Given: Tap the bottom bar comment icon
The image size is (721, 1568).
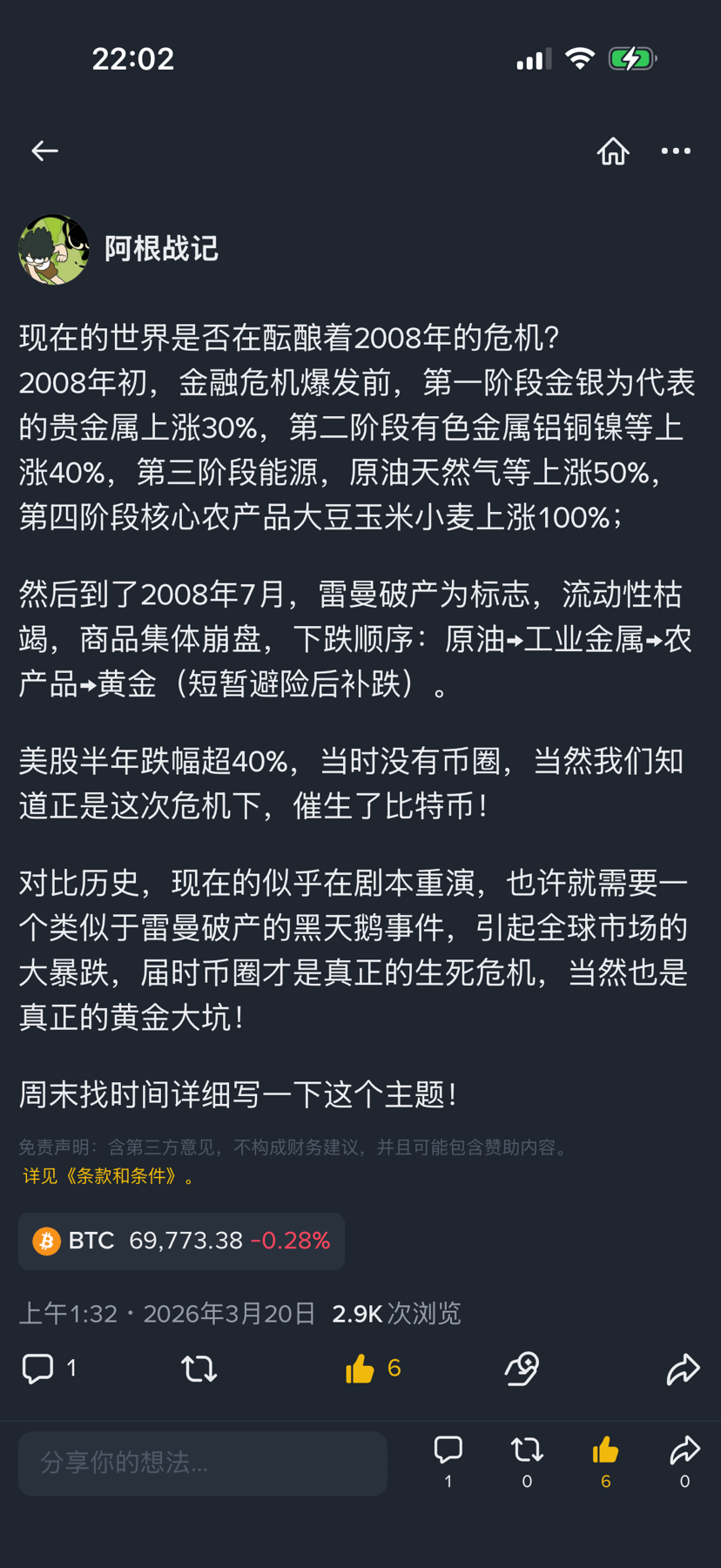Looking at the screenshot, I should (x=448, y=1450).
